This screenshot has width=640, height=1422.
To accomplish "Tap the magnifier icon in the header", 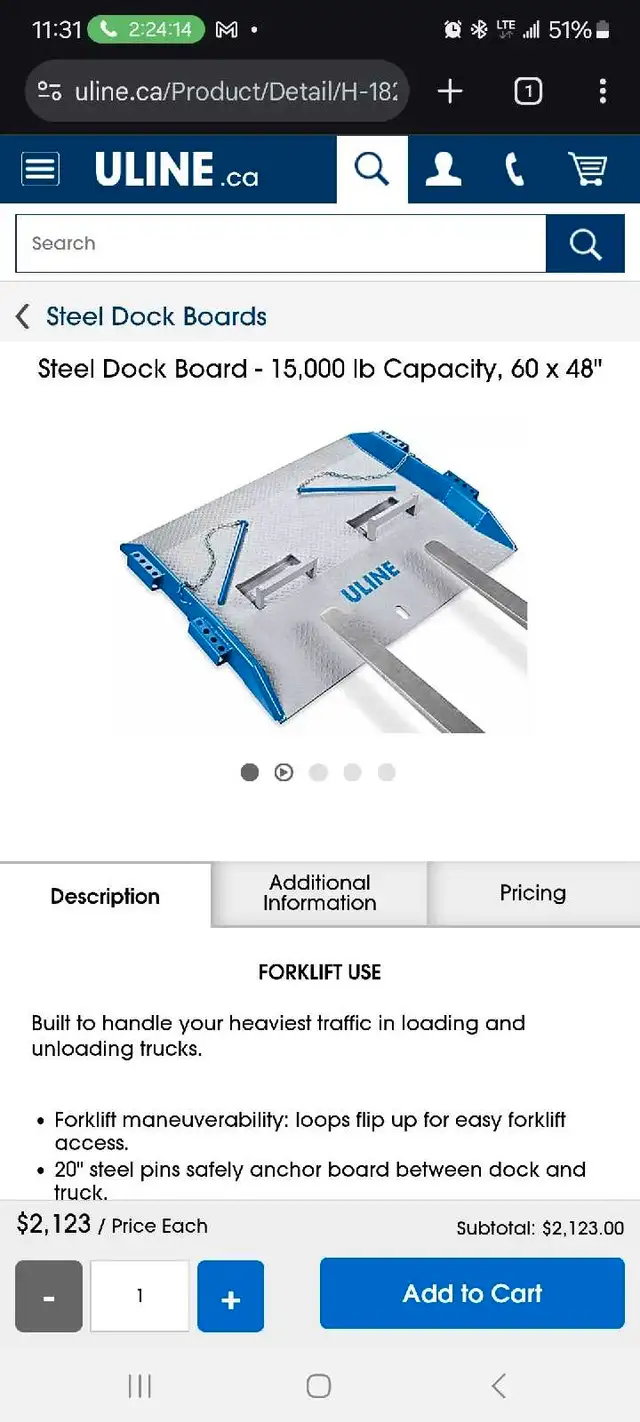I will click(x=372, y=170).
